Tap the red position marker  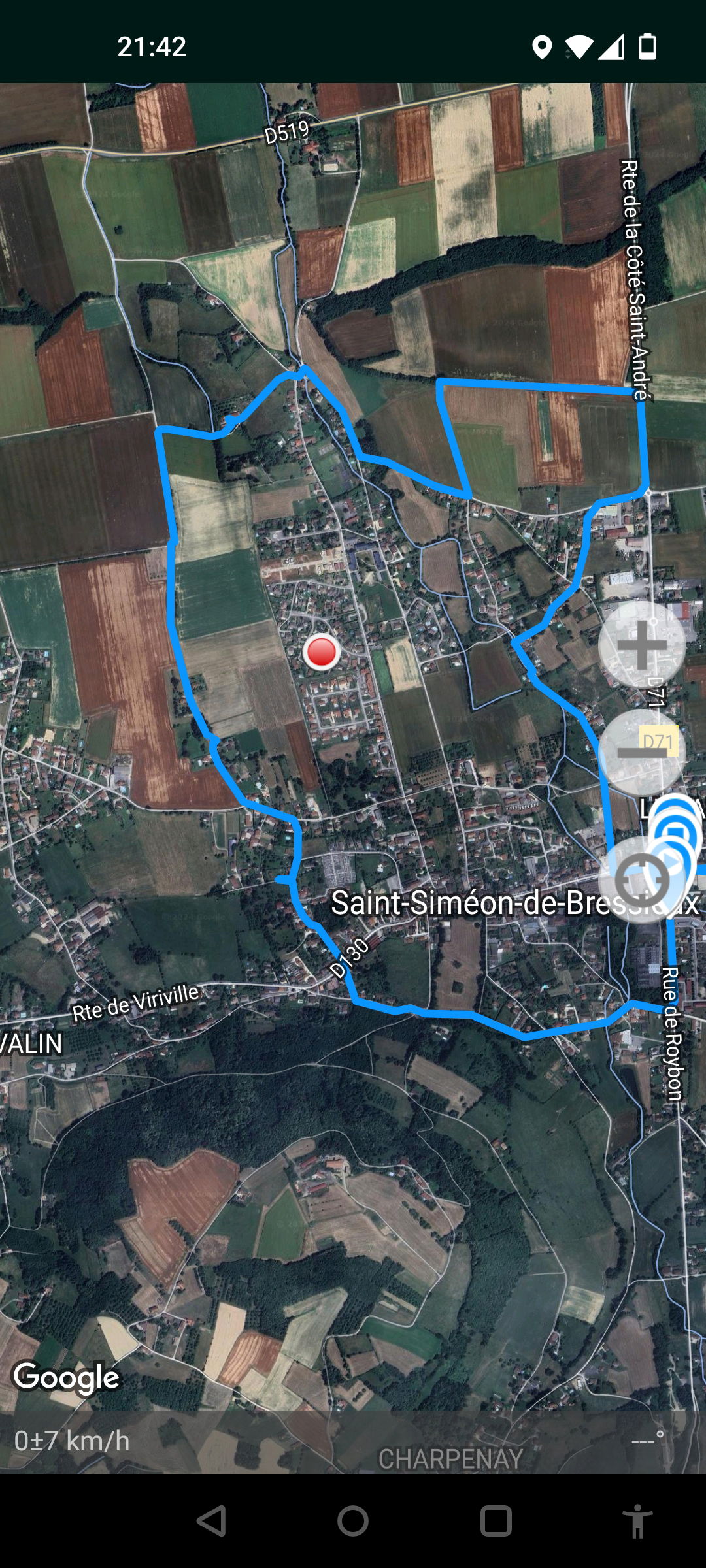point(321,652)
